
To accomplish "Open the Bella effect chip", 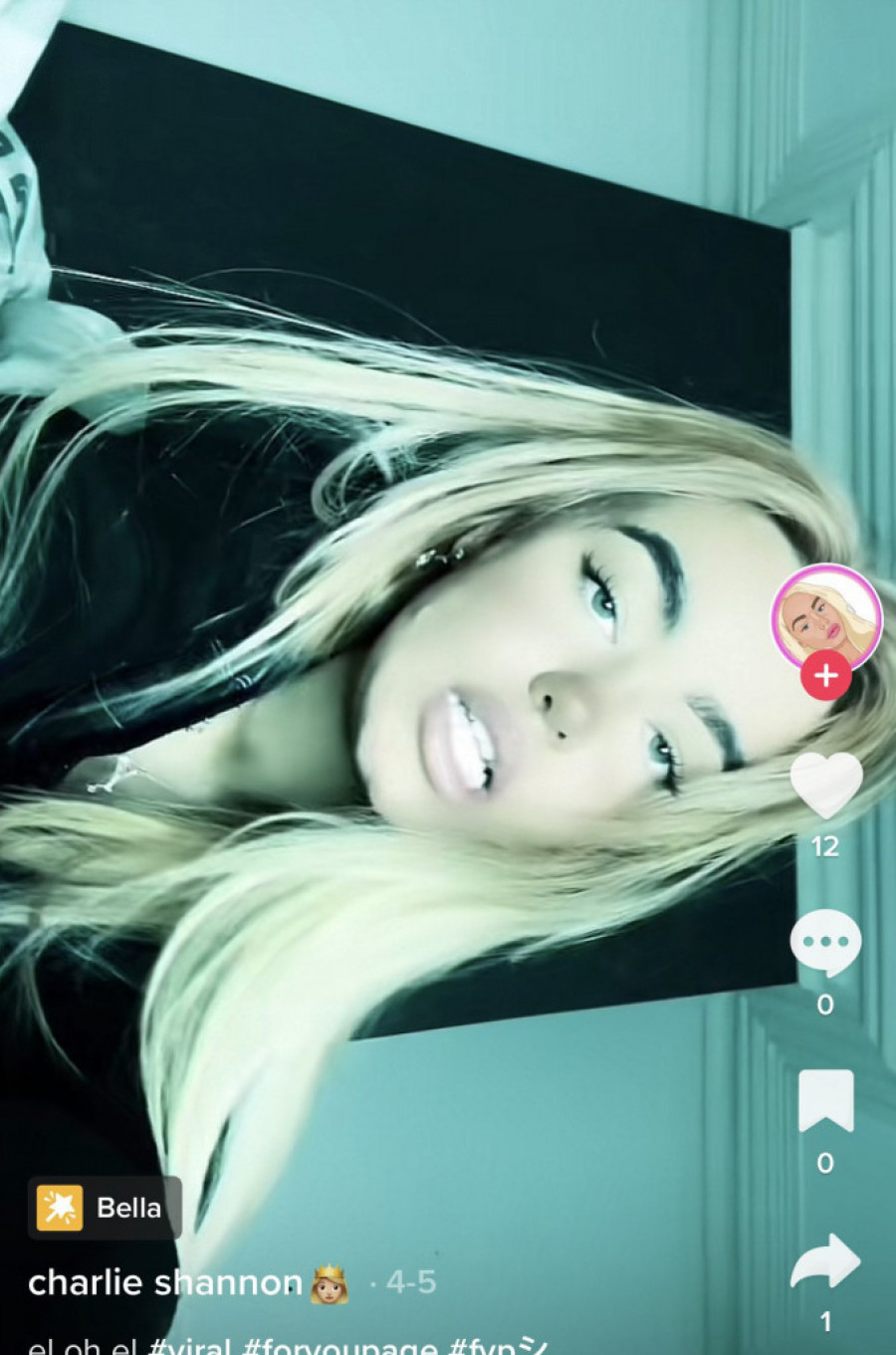I will (x=105, y=1208).
